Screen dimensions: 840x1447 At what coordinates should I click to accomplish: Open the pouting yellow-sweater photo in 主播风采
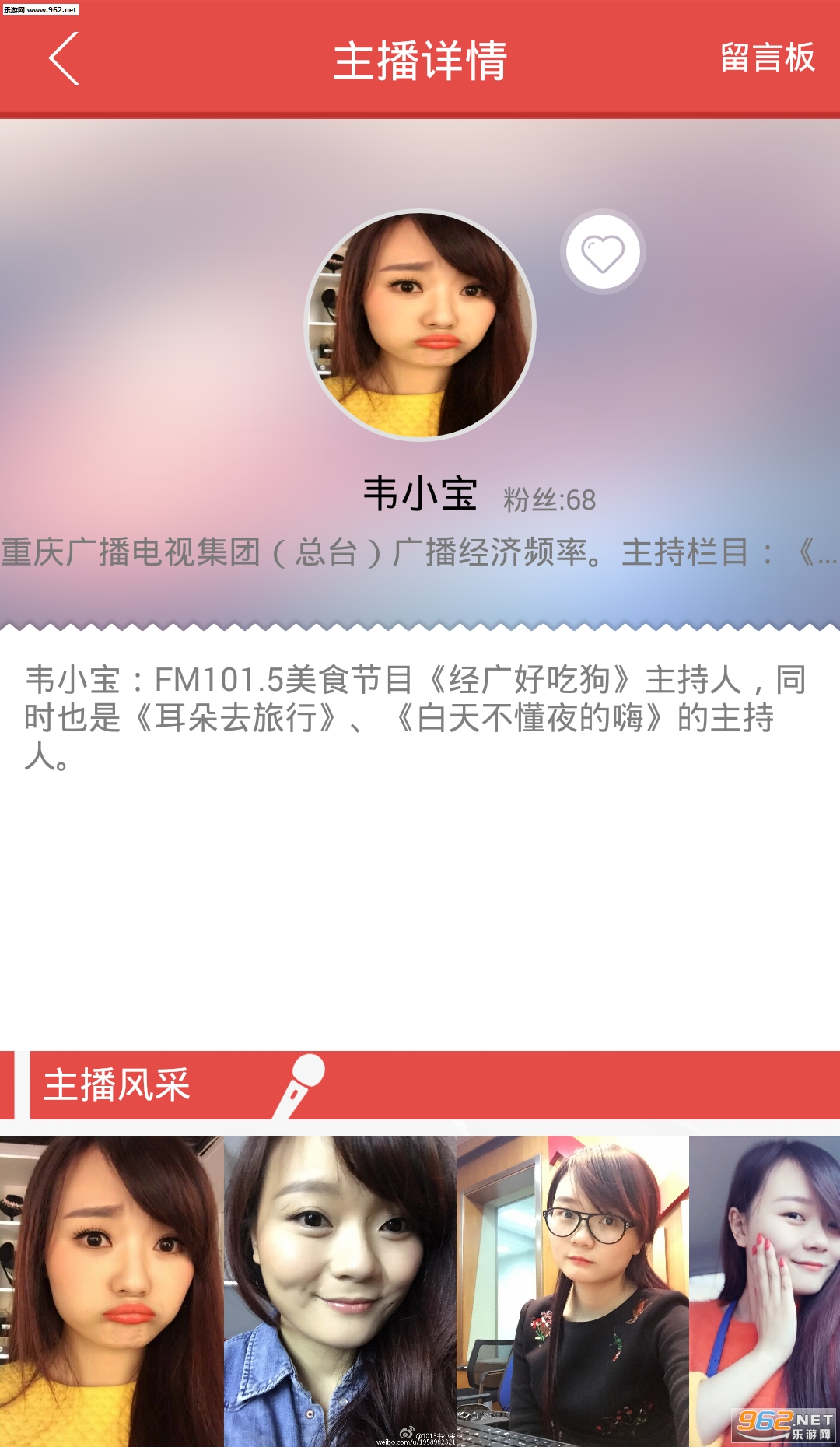click(x=111, y=1290)
